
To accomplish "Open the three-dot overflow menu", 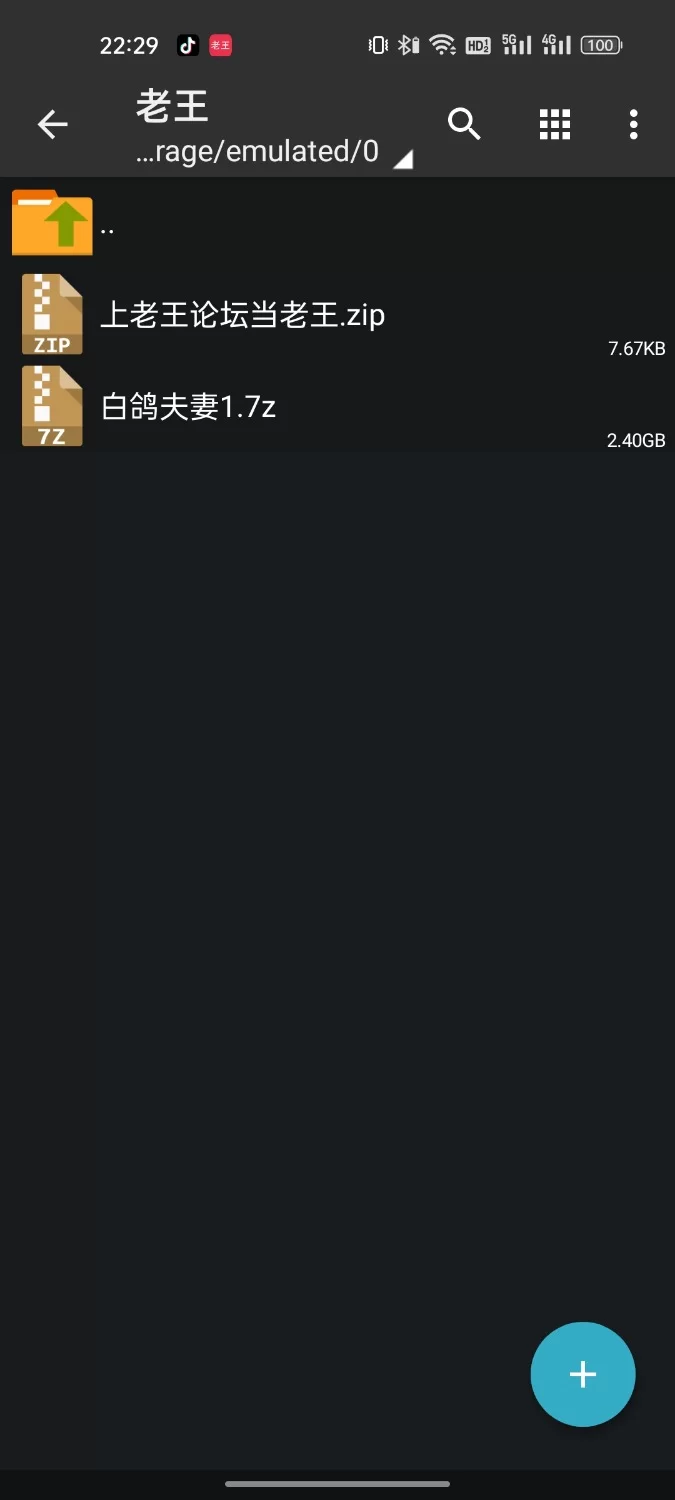I will click(x=633, y=124).
